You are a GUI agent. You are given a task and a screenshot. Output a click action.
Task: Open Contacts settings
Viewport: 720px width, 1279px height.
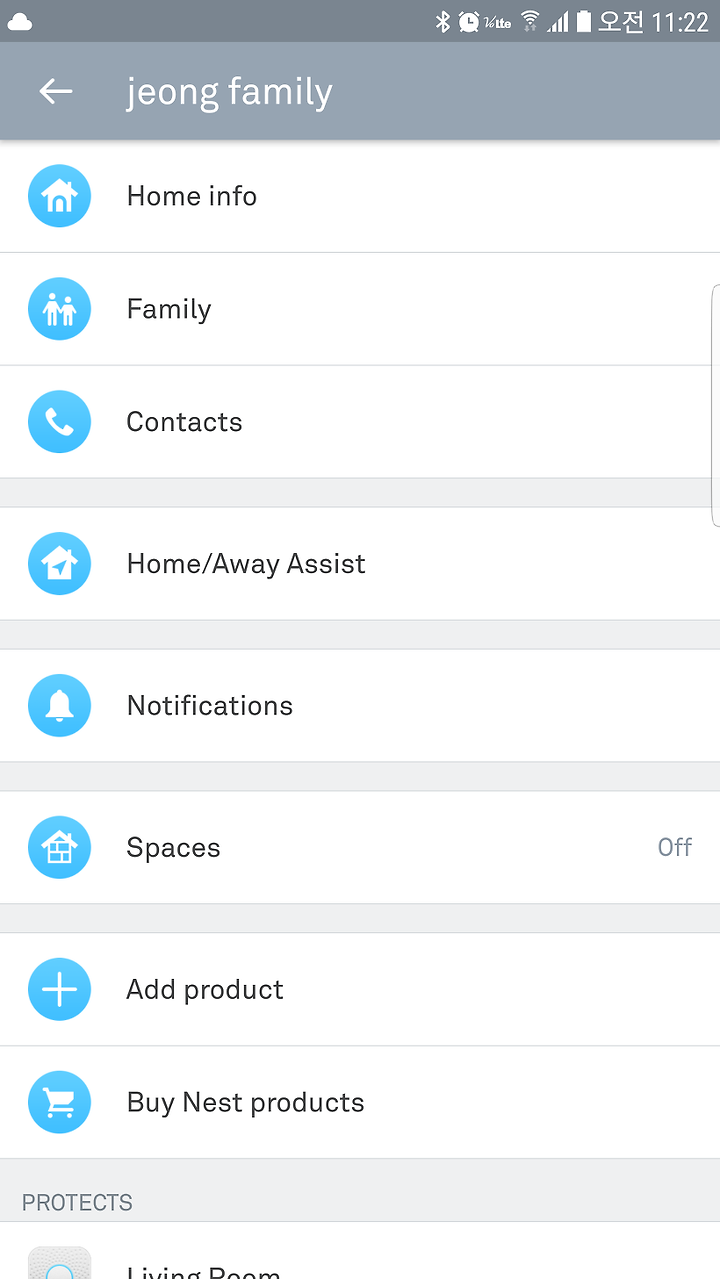[x=360, y=422]
